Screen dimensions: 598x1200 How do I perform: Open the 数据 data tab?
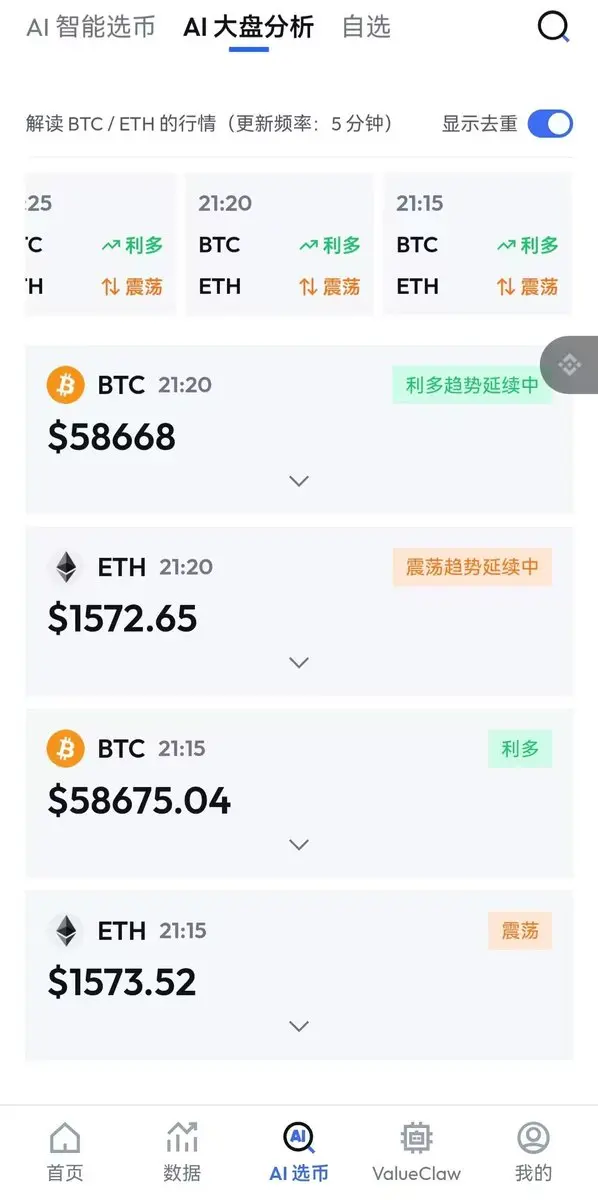tap(182, 1152)
